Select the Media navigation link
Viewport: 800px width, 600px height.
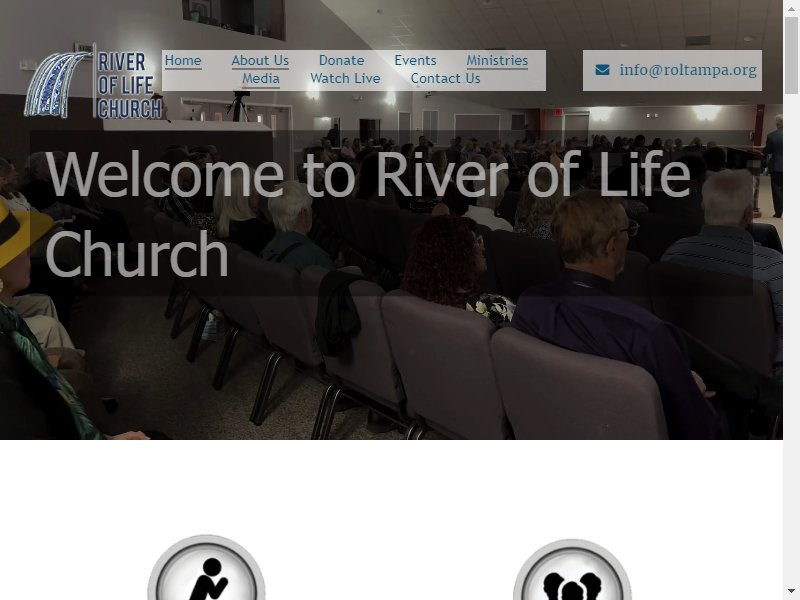click(x=261, y=79)
